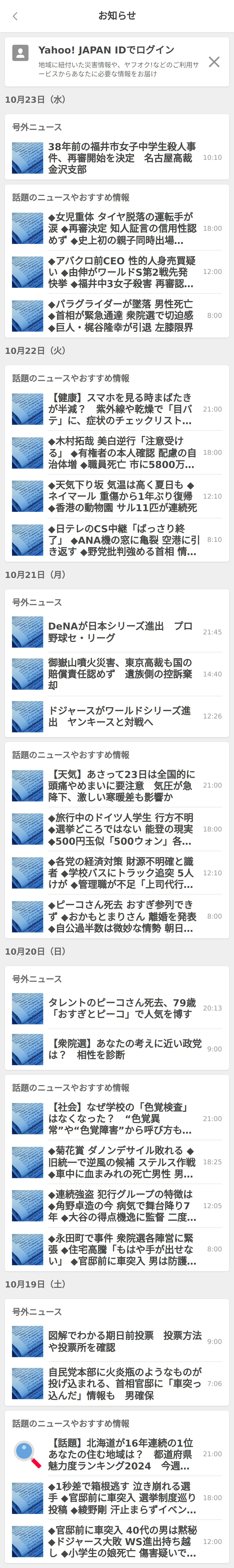Image resolution: width=234 pixels, height=1568 pixels.
Task: Open DeNAが日本シリーズ進出 news
Action: 122,632
